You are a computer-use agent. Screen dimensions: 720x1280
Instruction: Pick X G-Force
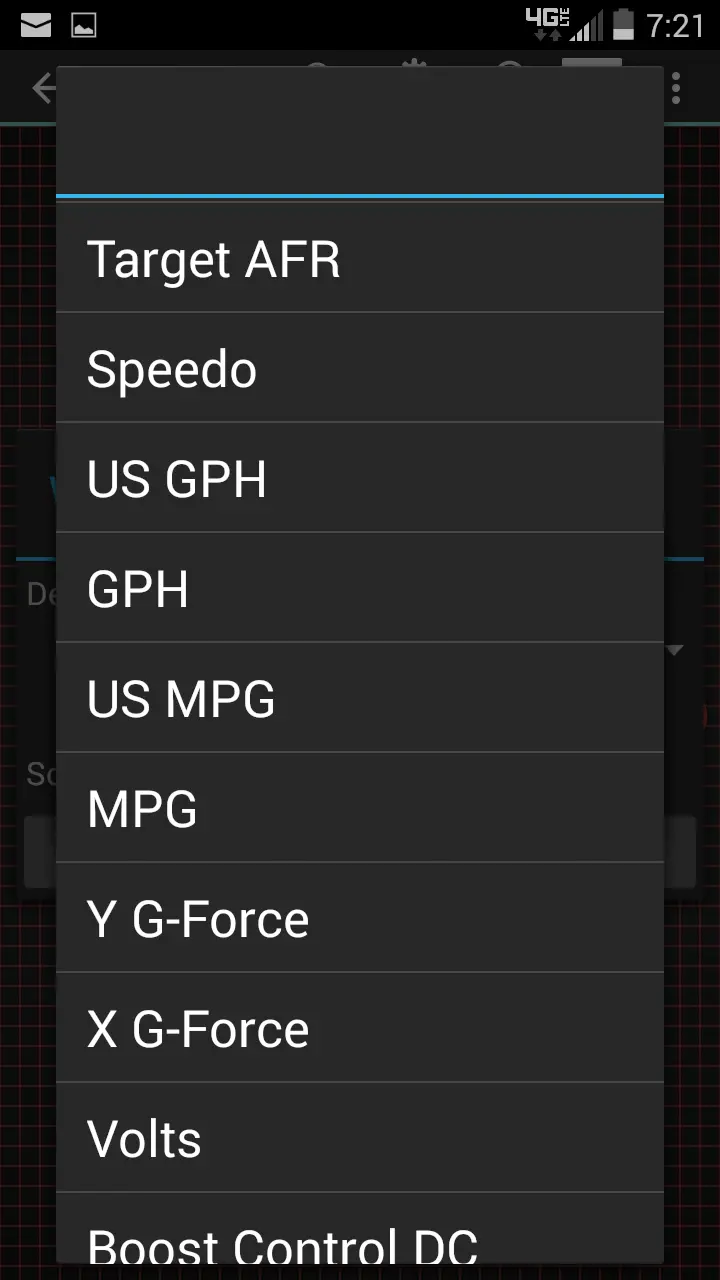(x=360, y=1028)
